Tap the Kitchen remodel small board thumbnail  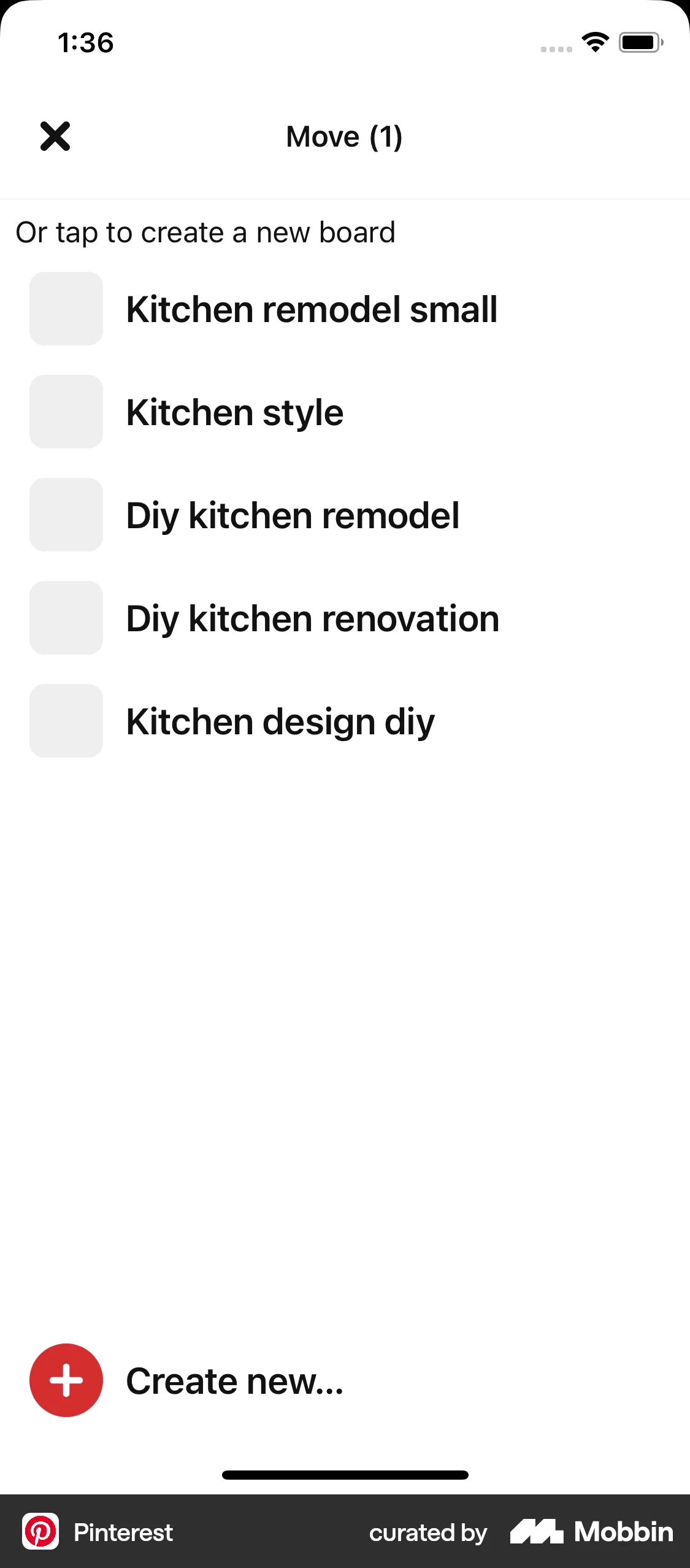coord(65,310)
